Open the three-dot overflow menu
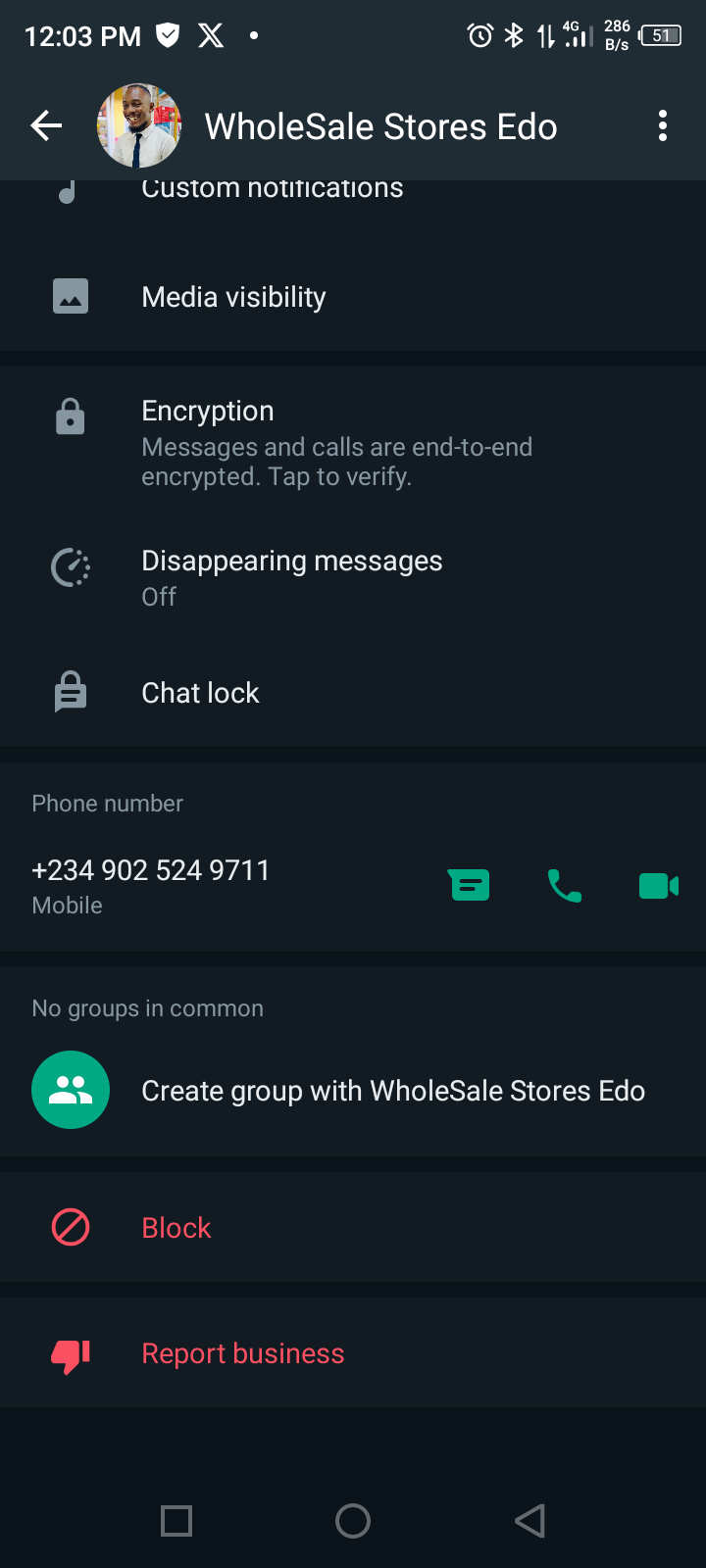This screenshot has width=706, height=1568. click(x=663, y=125)
